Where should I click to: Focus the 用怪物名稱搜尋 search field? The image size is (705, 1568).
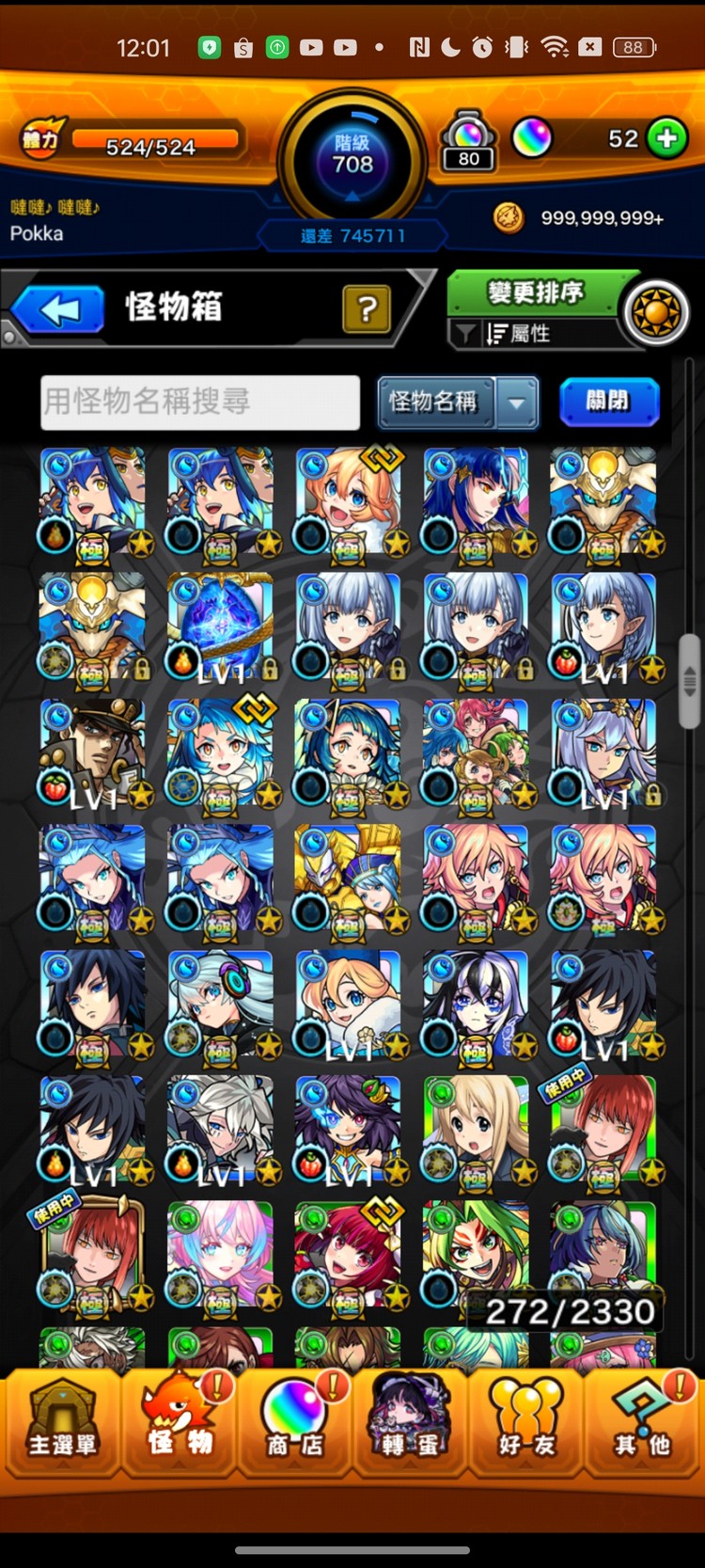[x=200, y=402]
